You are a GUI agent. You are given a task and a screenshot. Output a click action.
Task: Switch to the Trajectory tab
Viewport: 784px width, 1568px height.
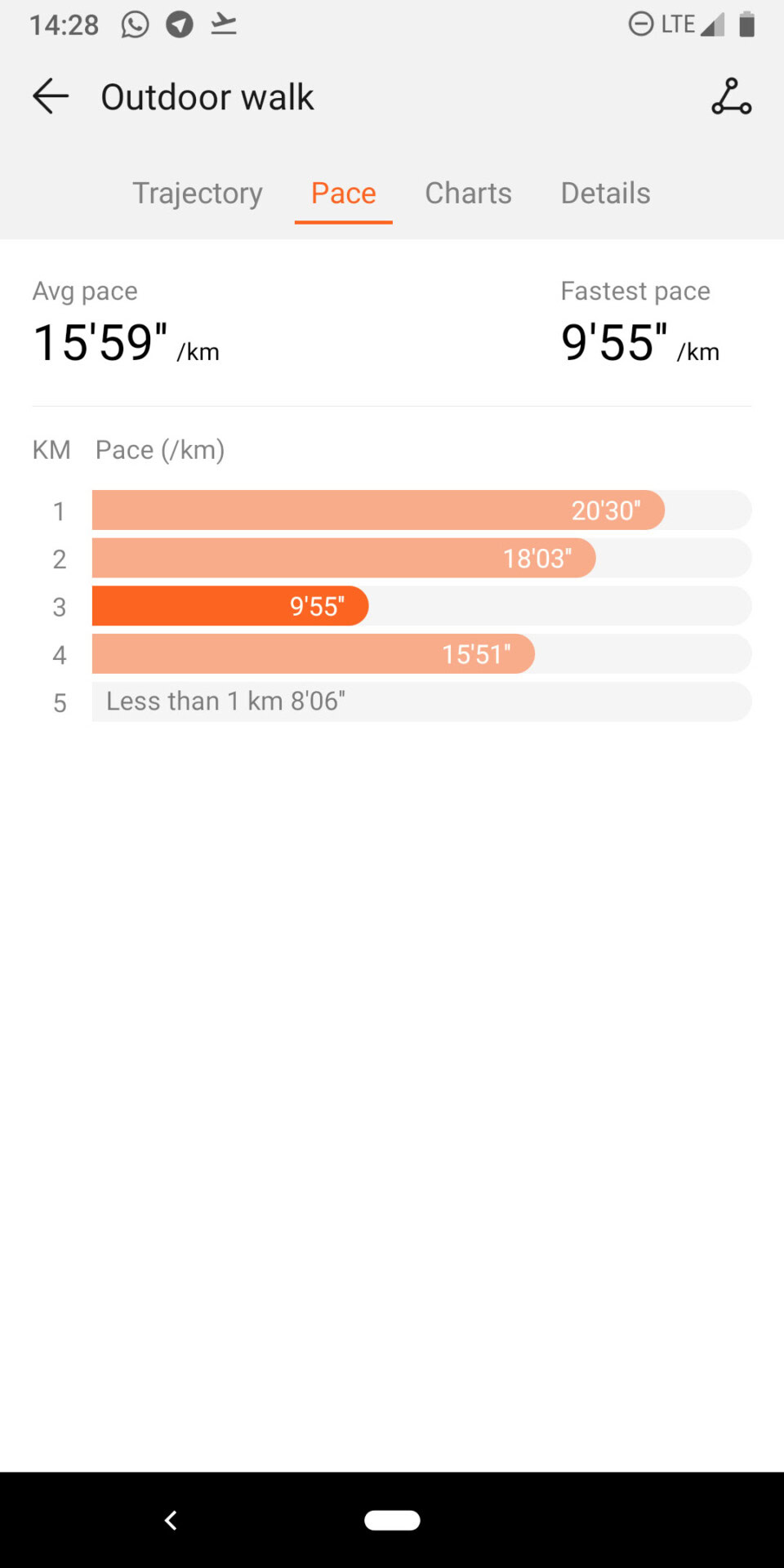[x=198, y=194]
